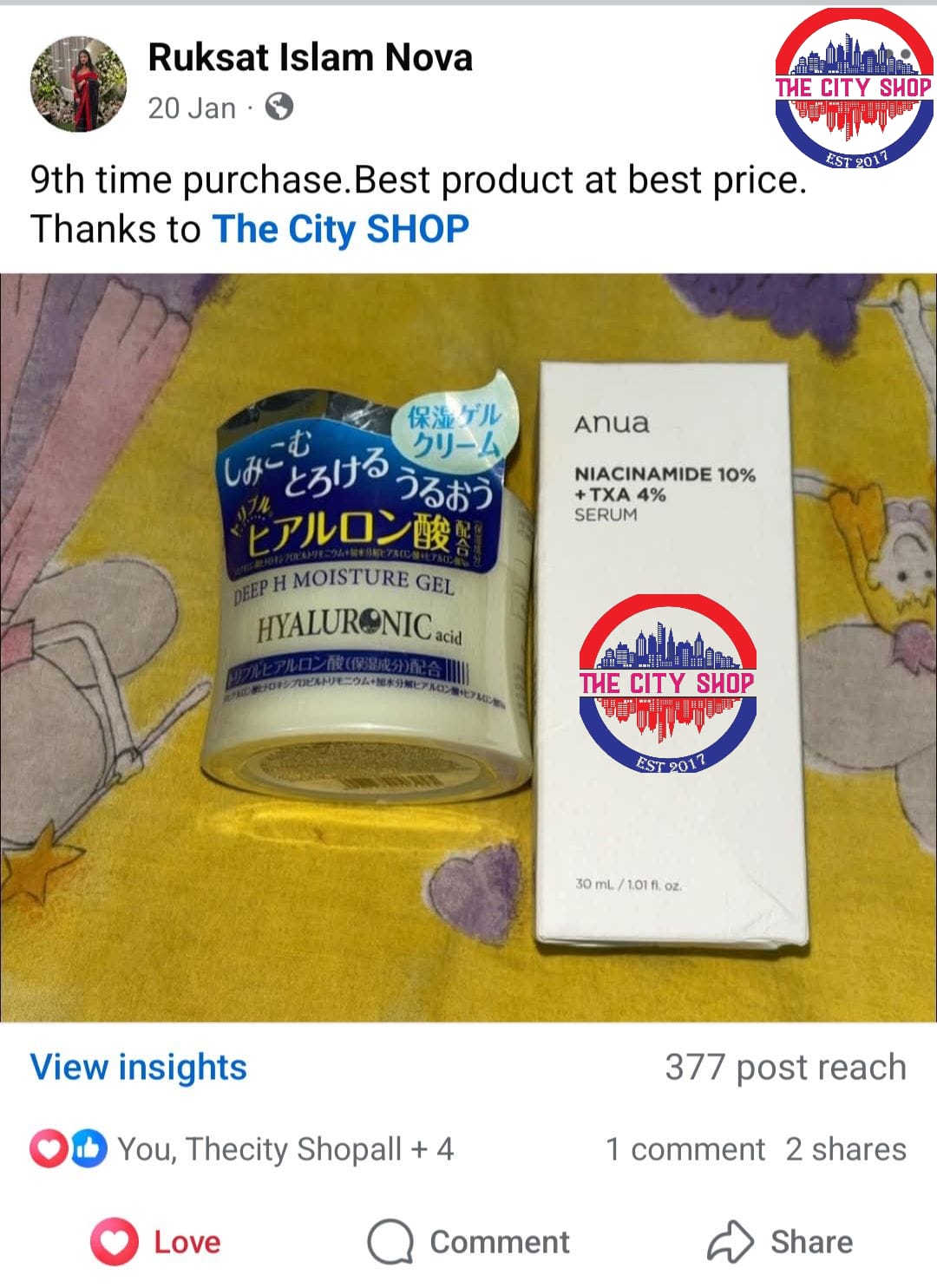Share this post
The image size is (937, 1288).
pyautogui.click(x=781, y=1242)
